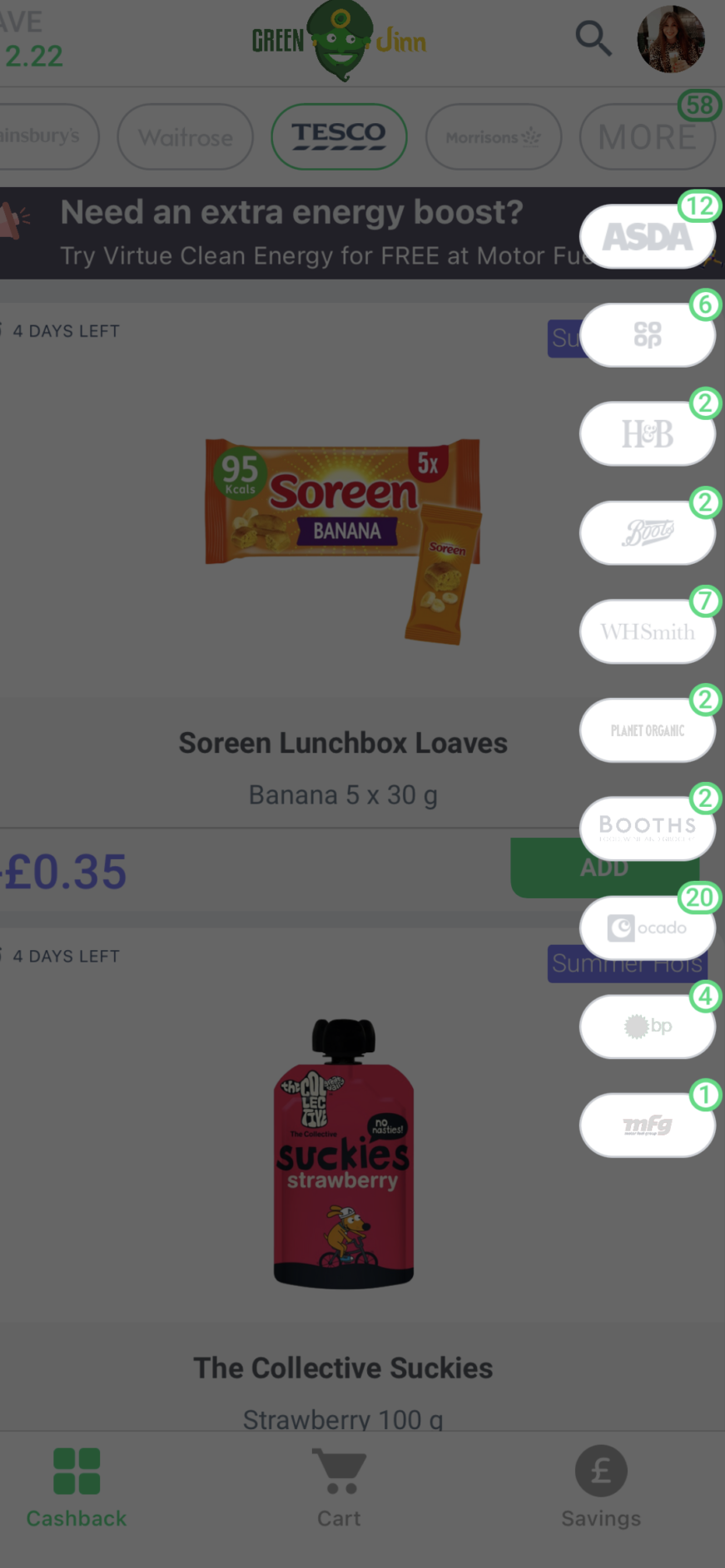
Task: Choose Boots from the store list
Action: [648, 532]
